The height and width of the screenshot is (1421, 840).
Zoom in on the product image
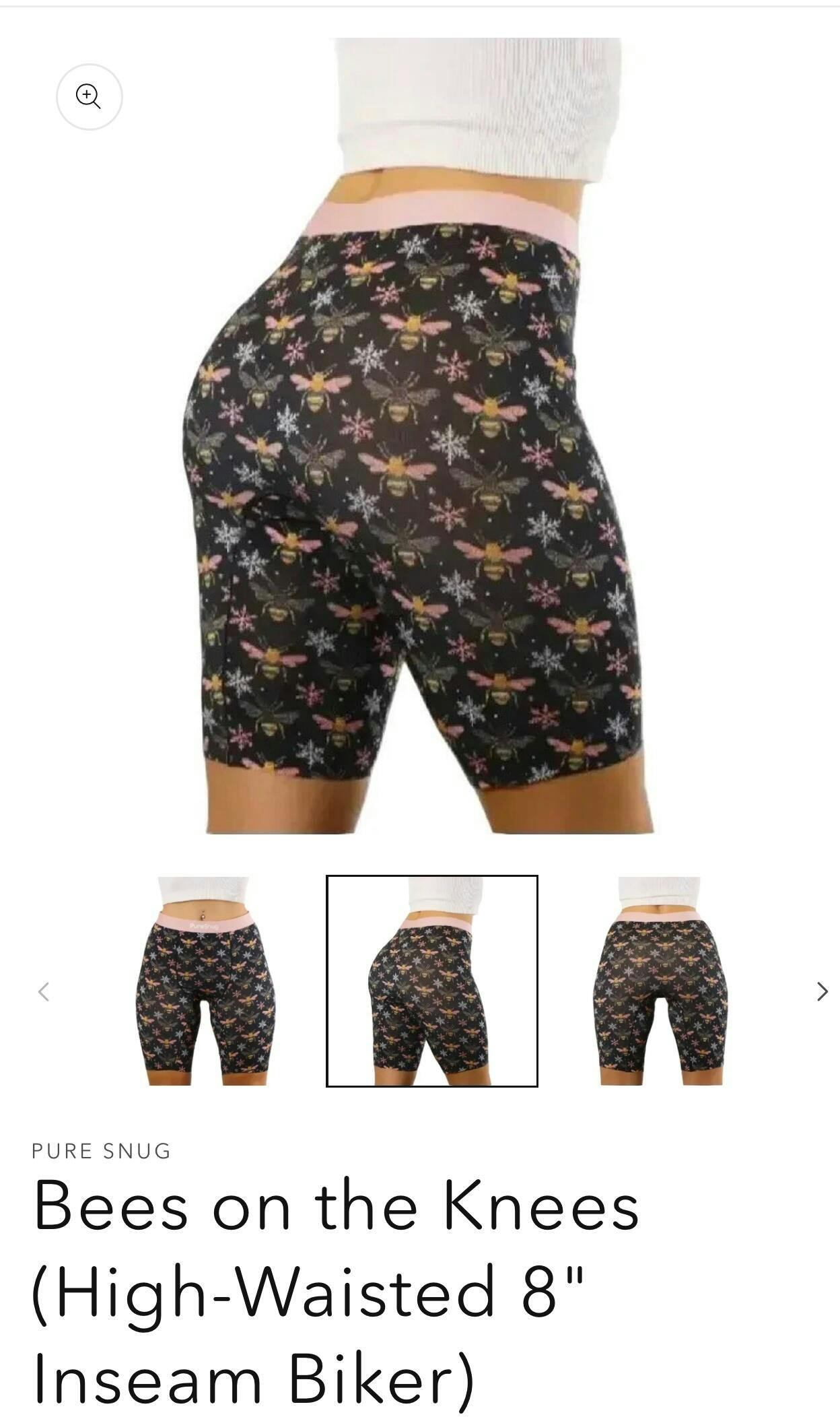89,96
